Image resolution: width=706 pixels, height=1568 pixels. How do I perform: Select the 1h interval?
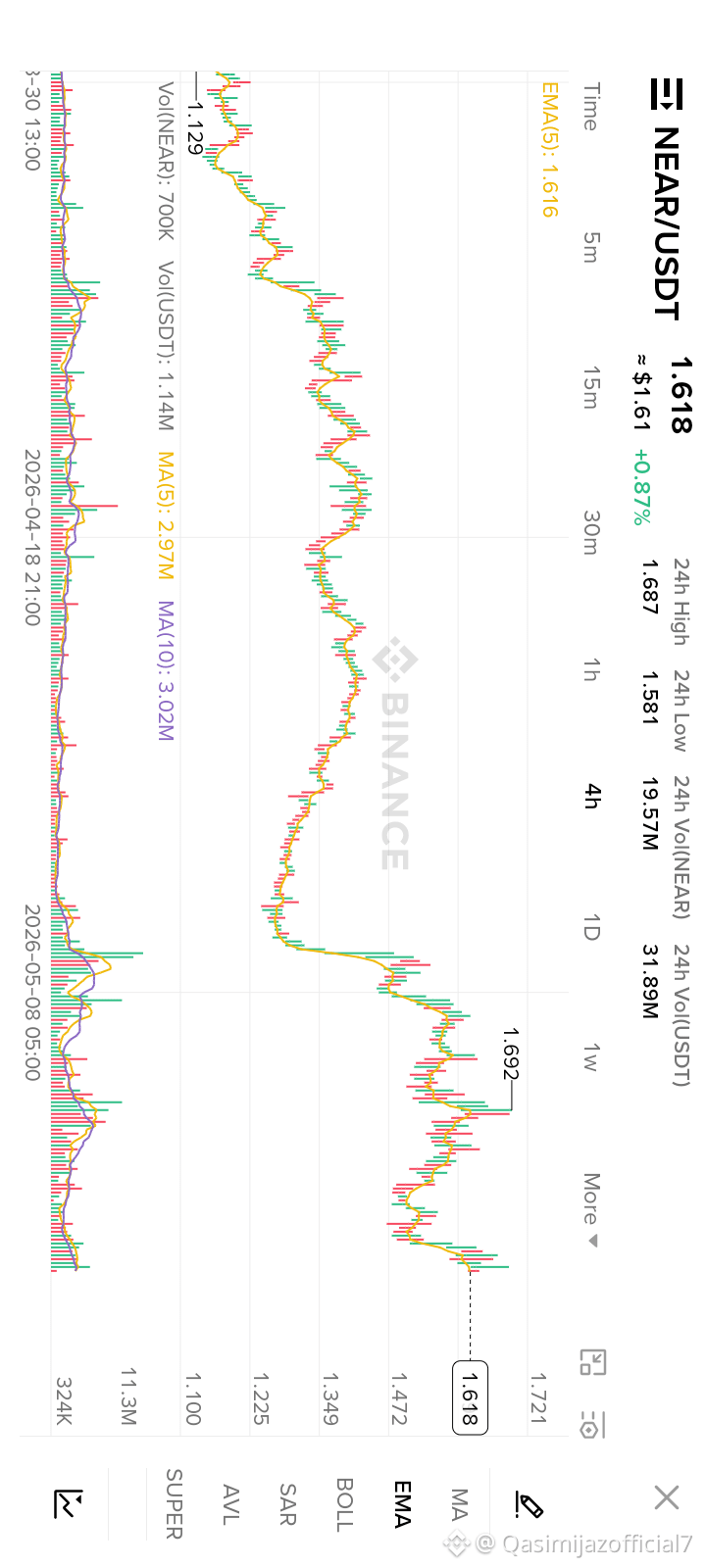(590, 670)
